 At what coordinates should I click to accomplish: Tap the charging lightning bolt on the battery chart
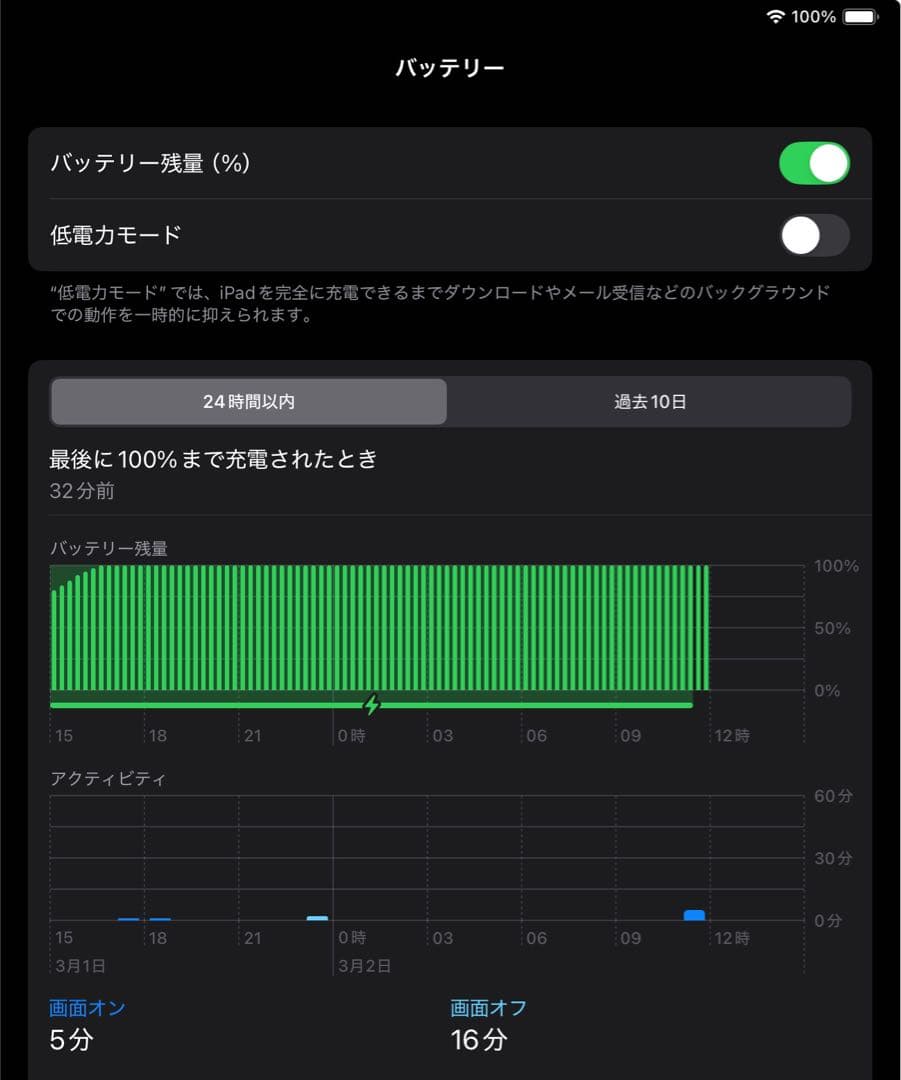click(373, 705)
